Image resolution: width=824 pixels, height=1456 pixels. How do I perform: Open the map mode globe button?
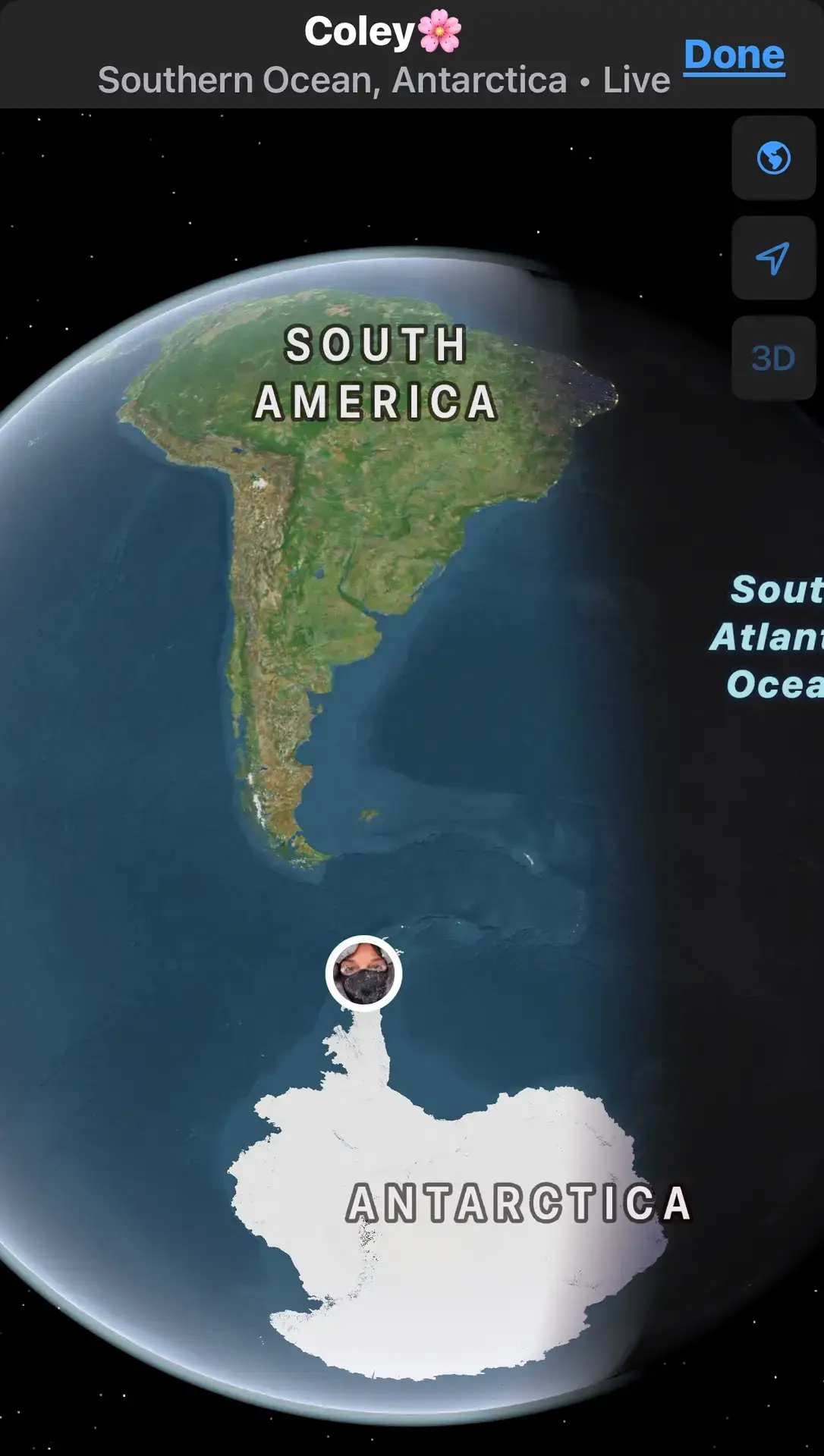point(773,158)
